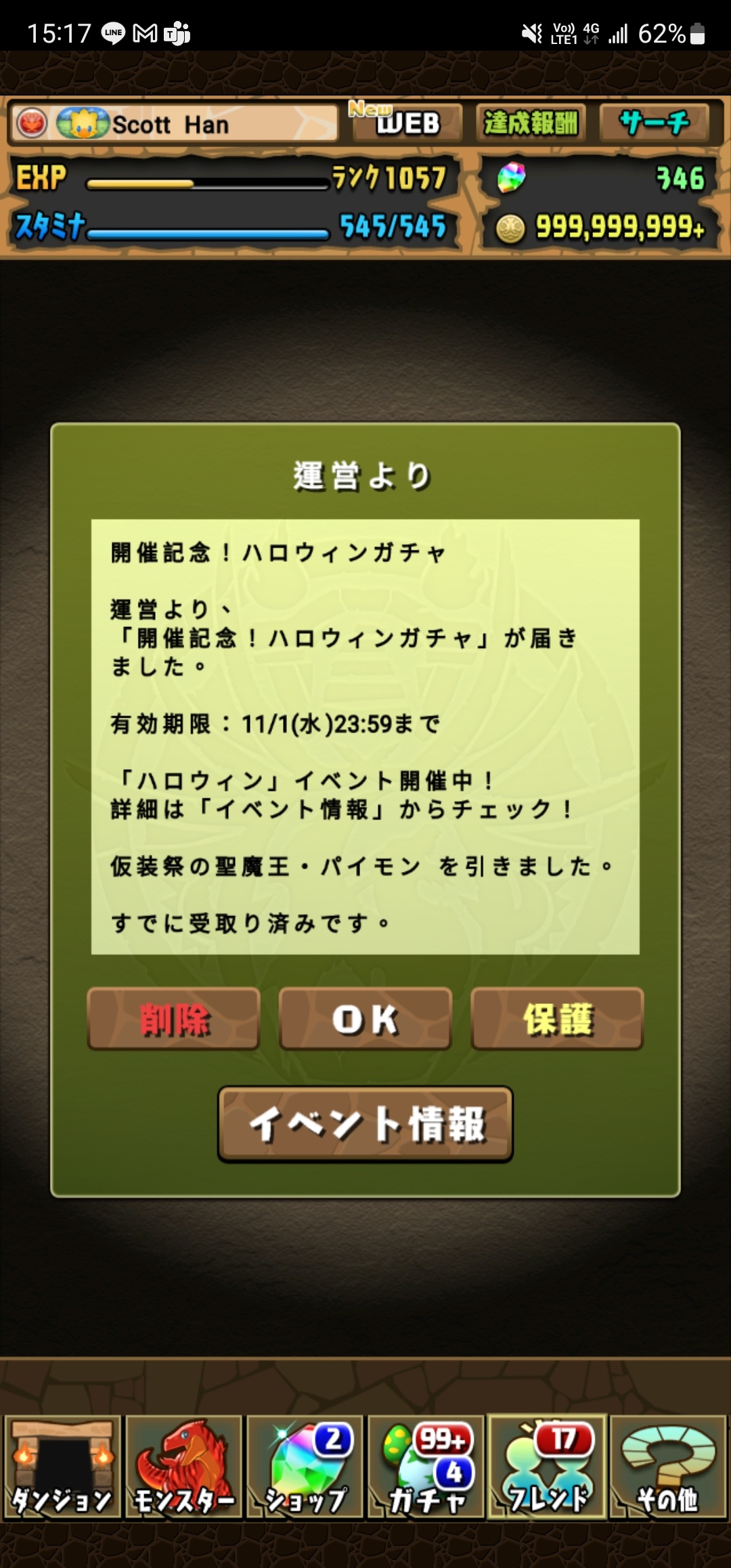Confirm the message with OK

[365, 1019]
